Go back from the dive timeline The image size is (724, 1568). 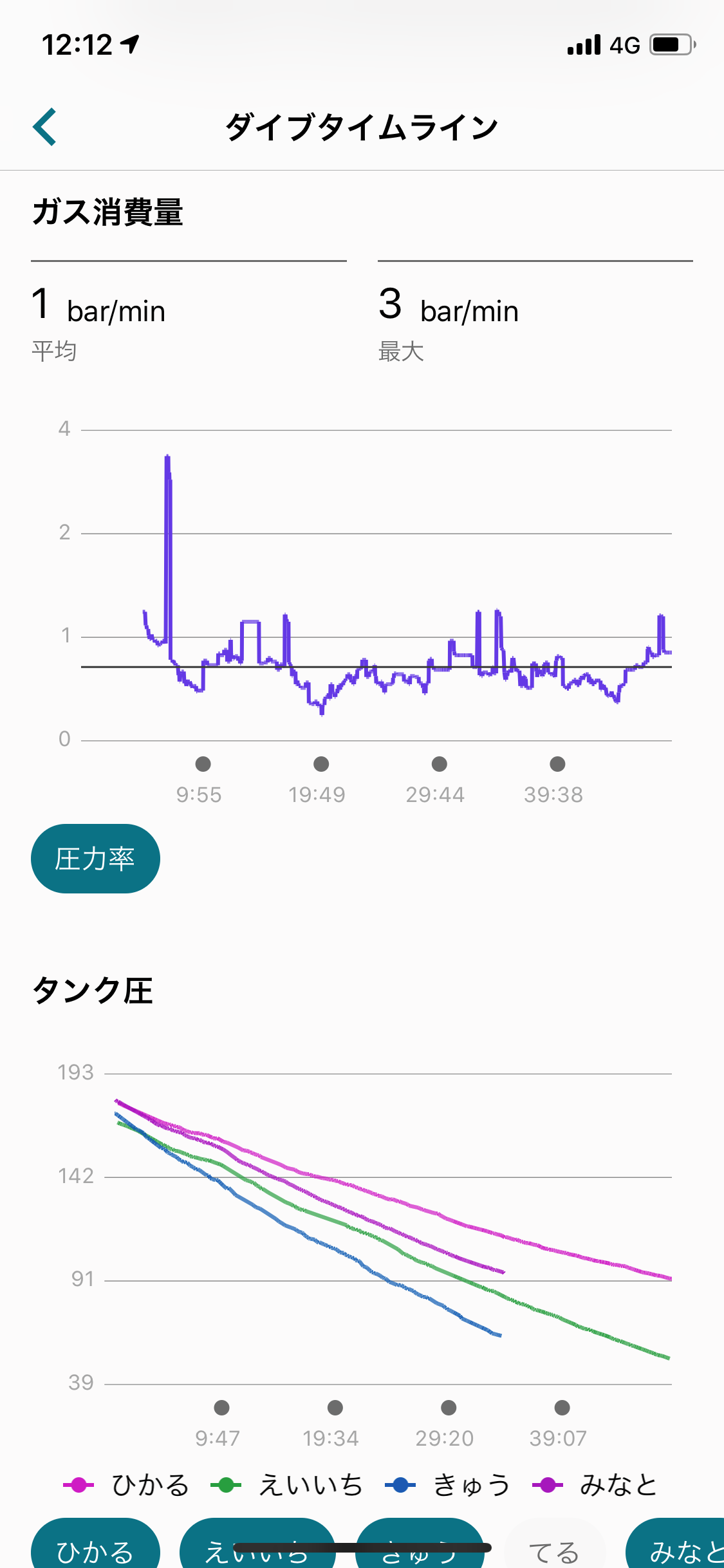pos(44,127)
